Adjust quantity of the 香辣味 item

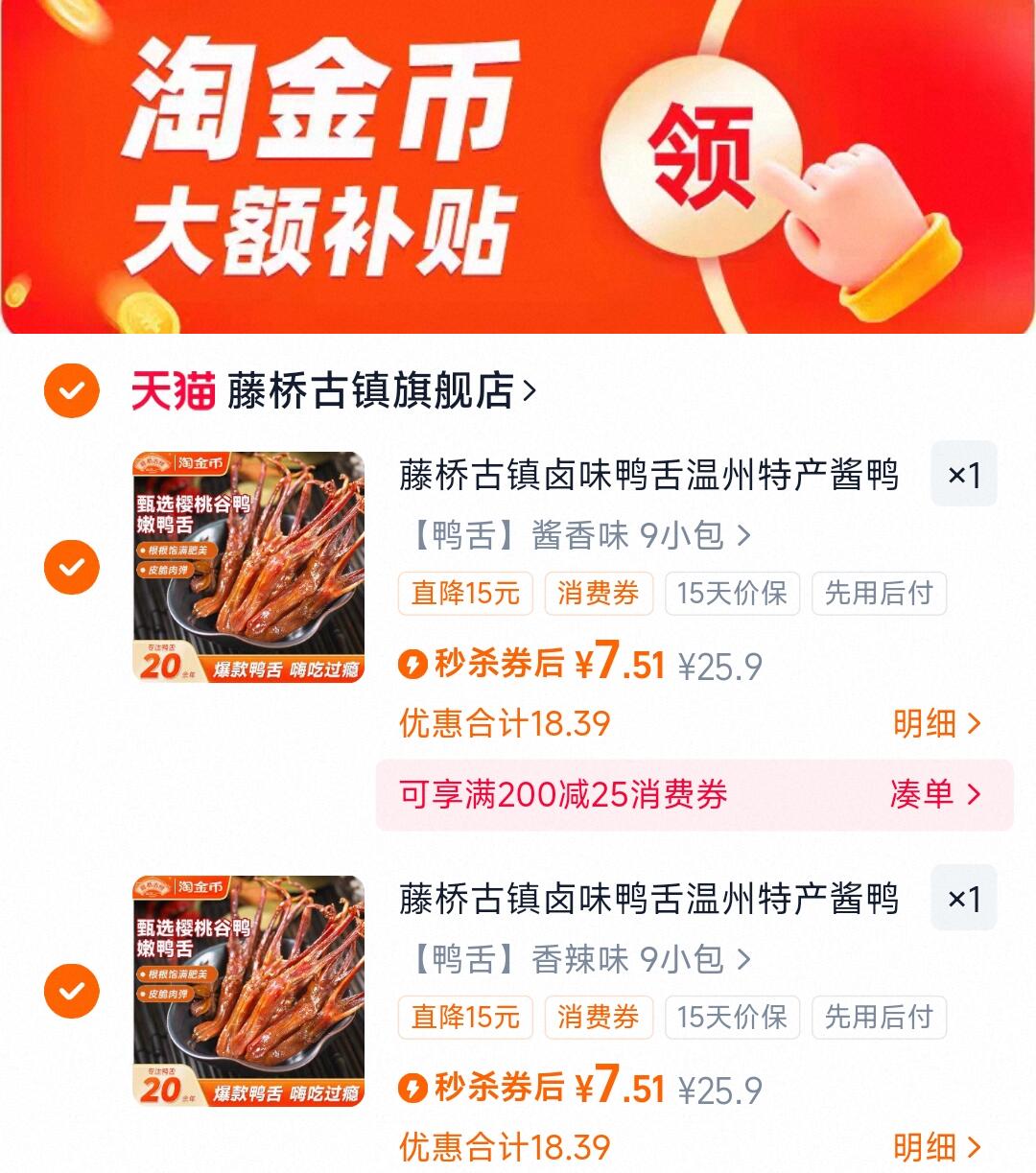point(963,899)
